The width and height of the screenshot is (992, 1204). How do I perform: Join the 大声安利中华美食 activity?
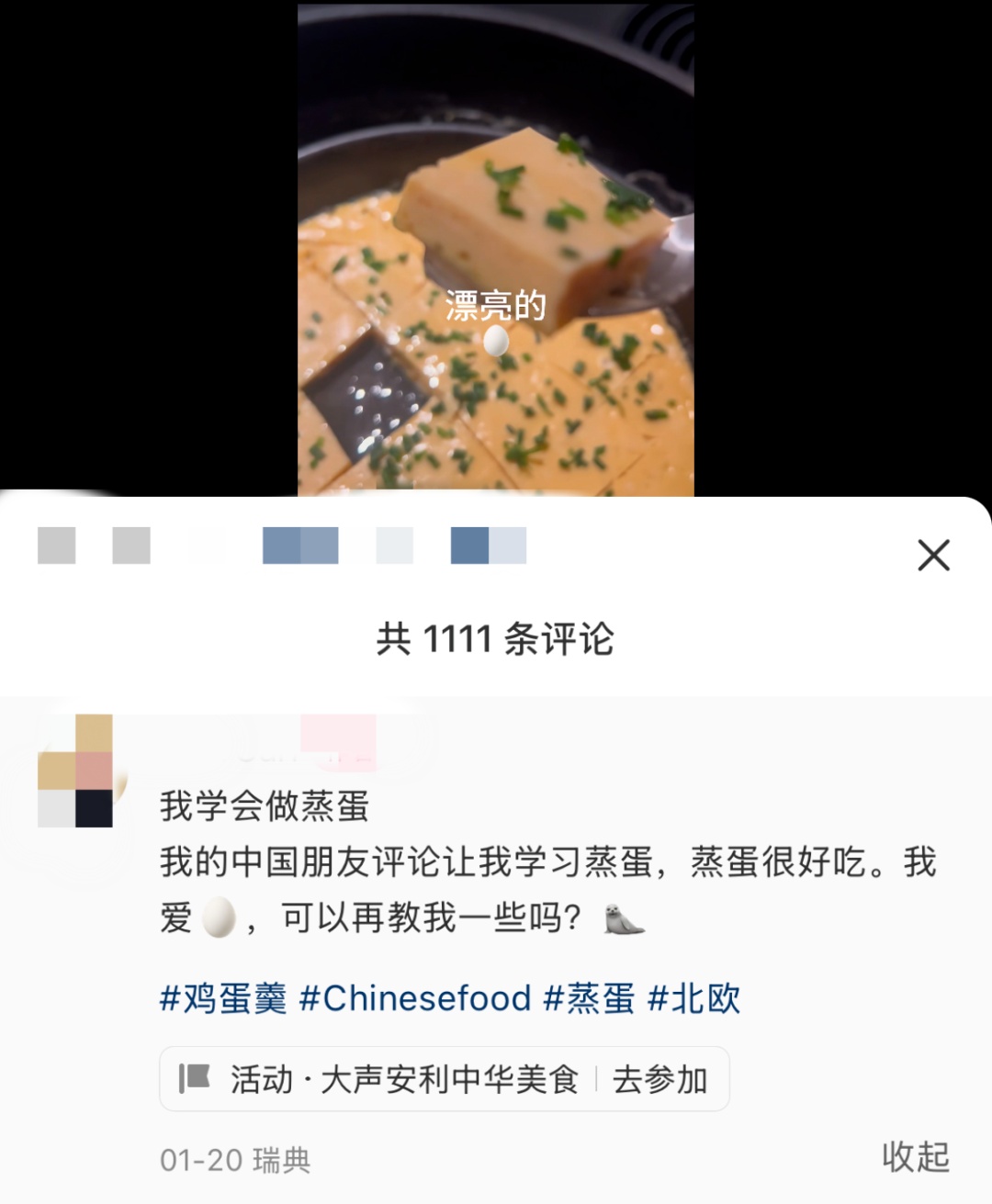coord(659,1079)
